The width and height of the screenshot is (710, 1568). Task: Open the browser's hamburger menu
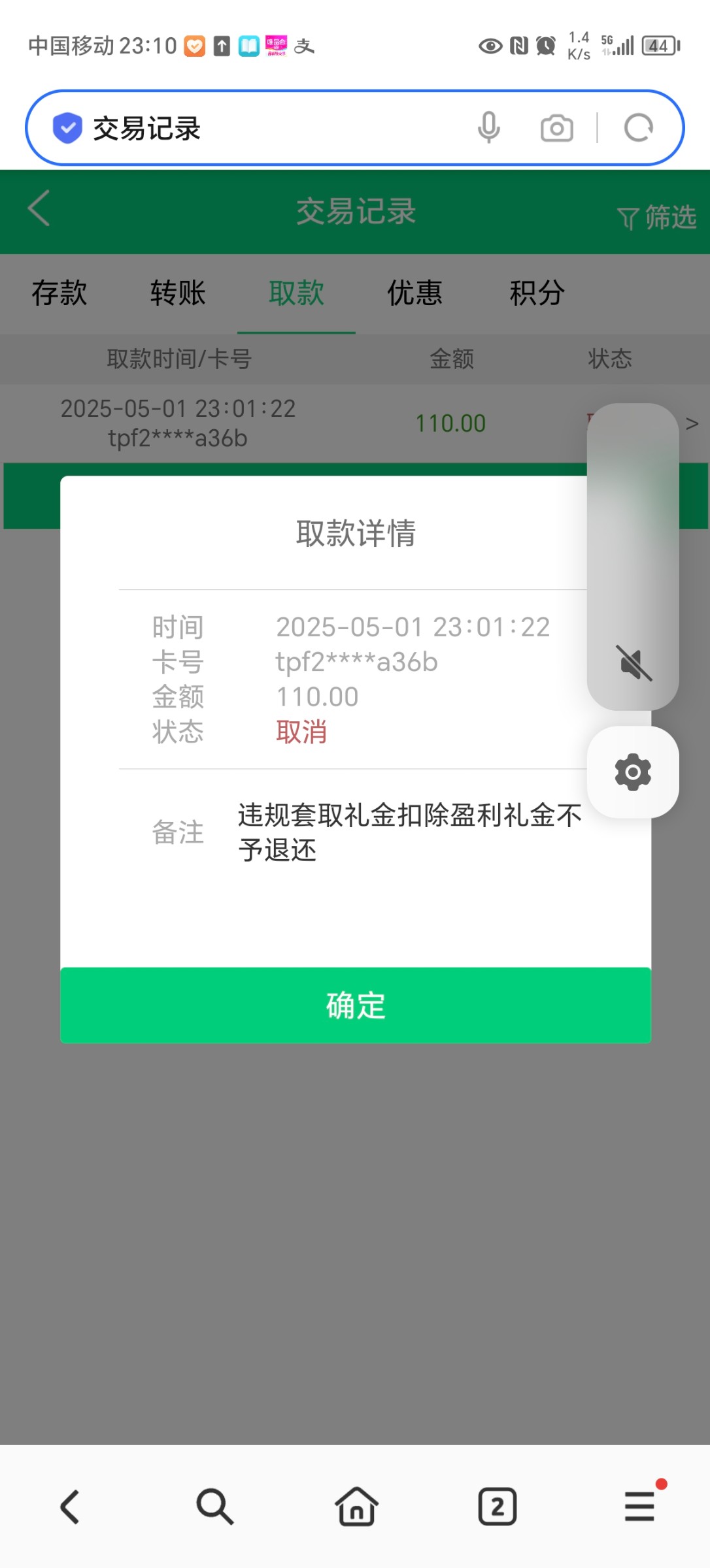coord(639,1507)
